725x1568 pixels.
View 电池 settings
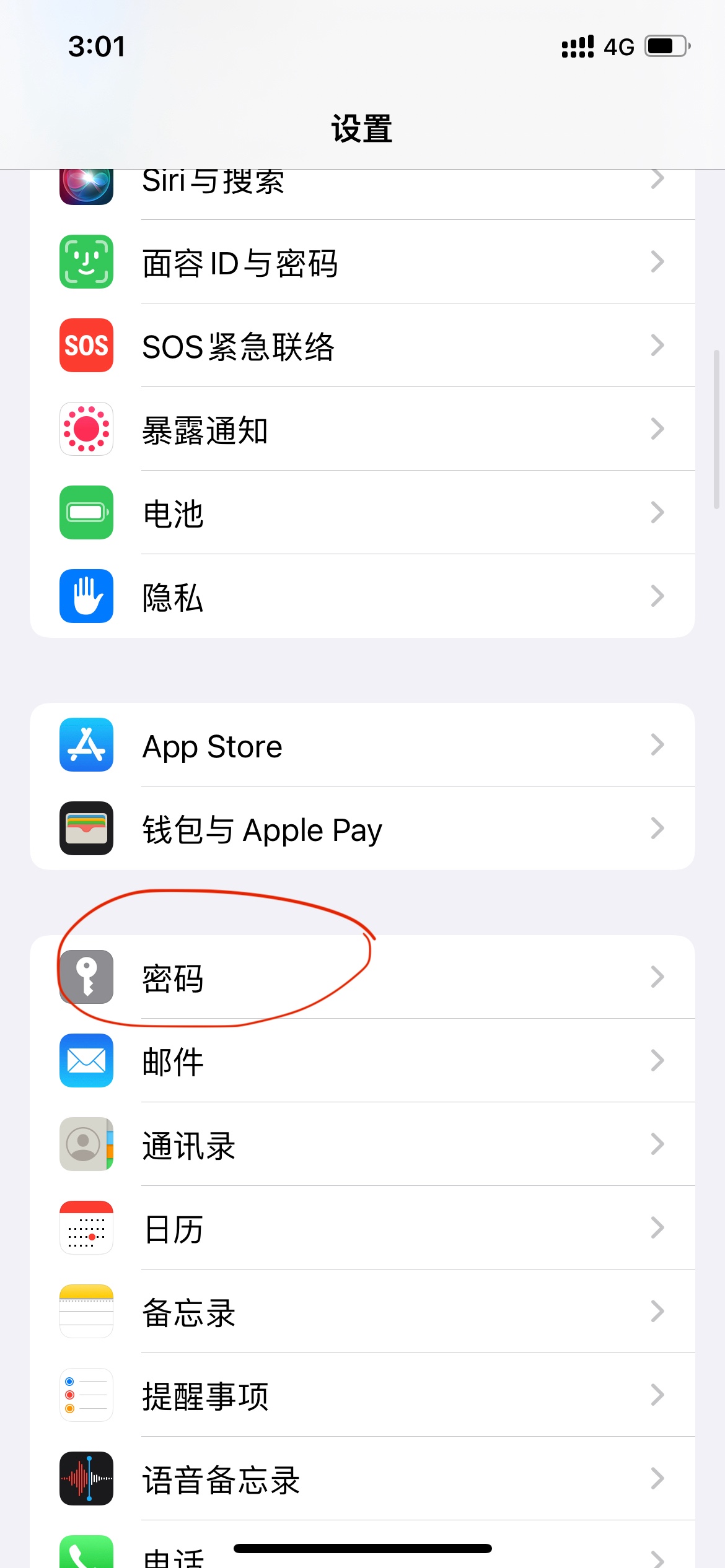(x=362, y=513)
